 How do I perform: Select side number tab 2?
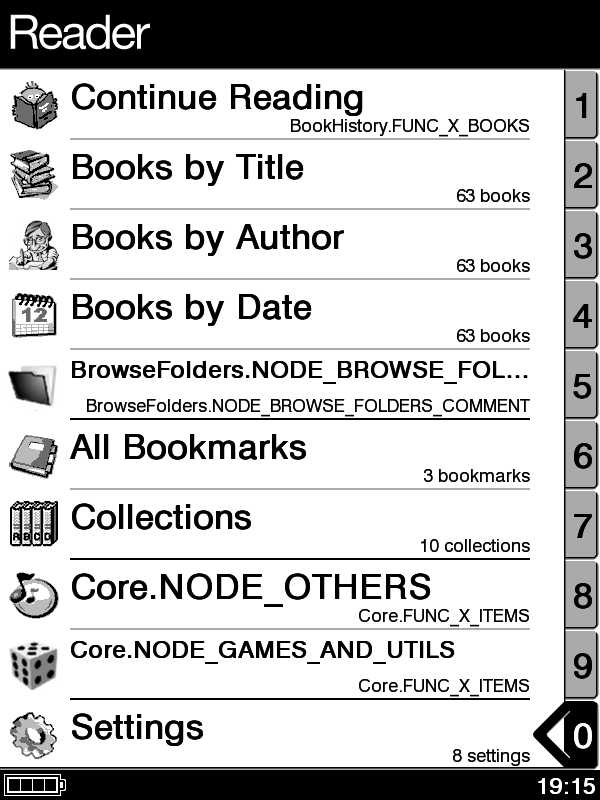coord(582,176)
